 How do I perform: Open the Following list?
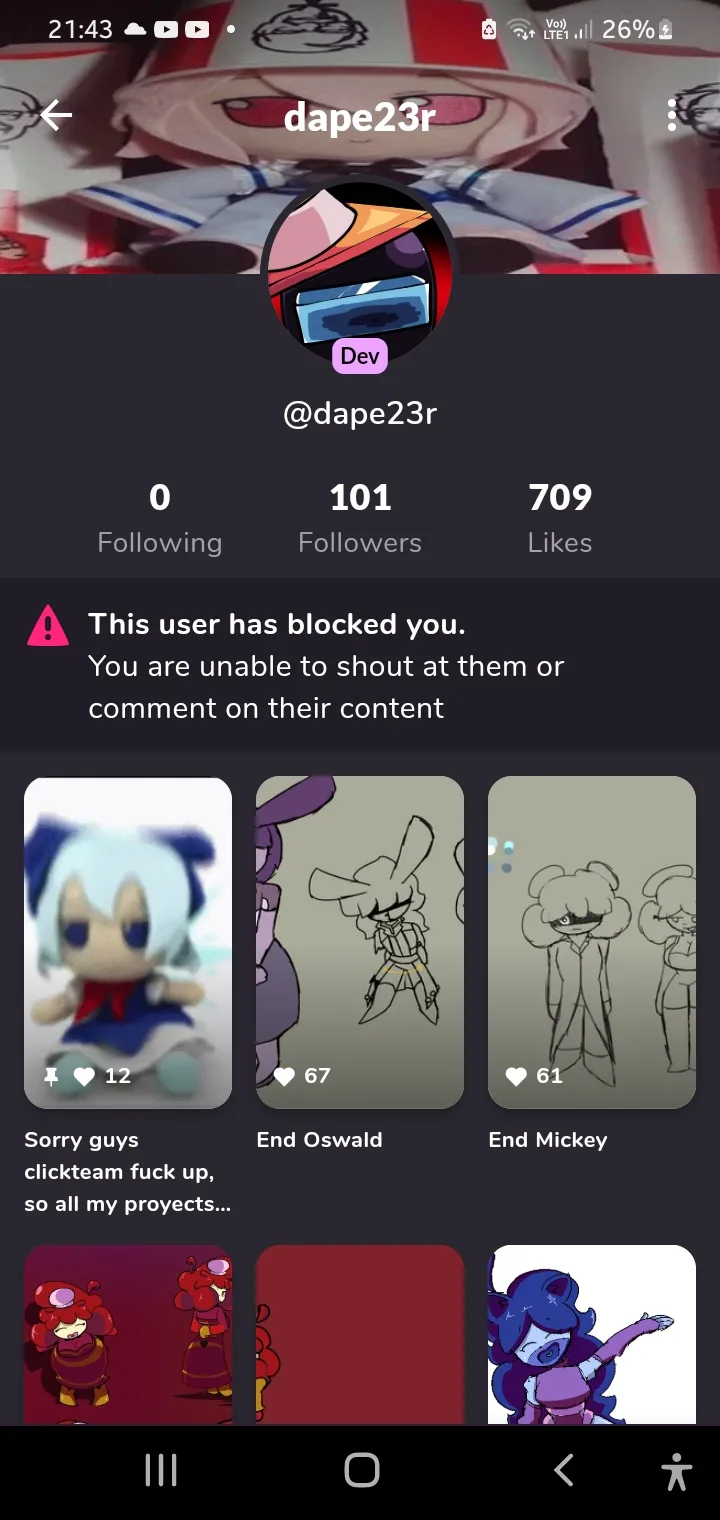[x=160, y=518]
